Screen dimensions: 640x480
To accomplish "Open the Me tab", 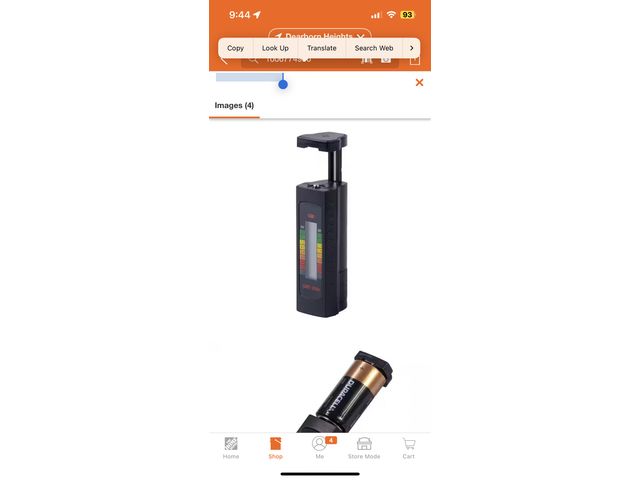I will (320, 448).
